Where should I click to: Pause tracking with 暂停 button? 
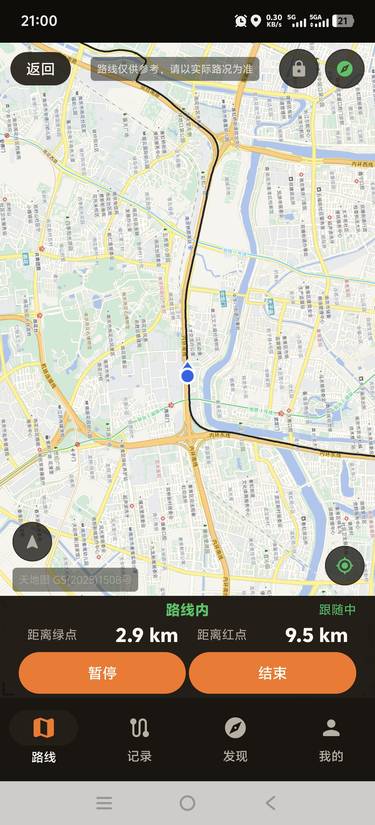102,673
